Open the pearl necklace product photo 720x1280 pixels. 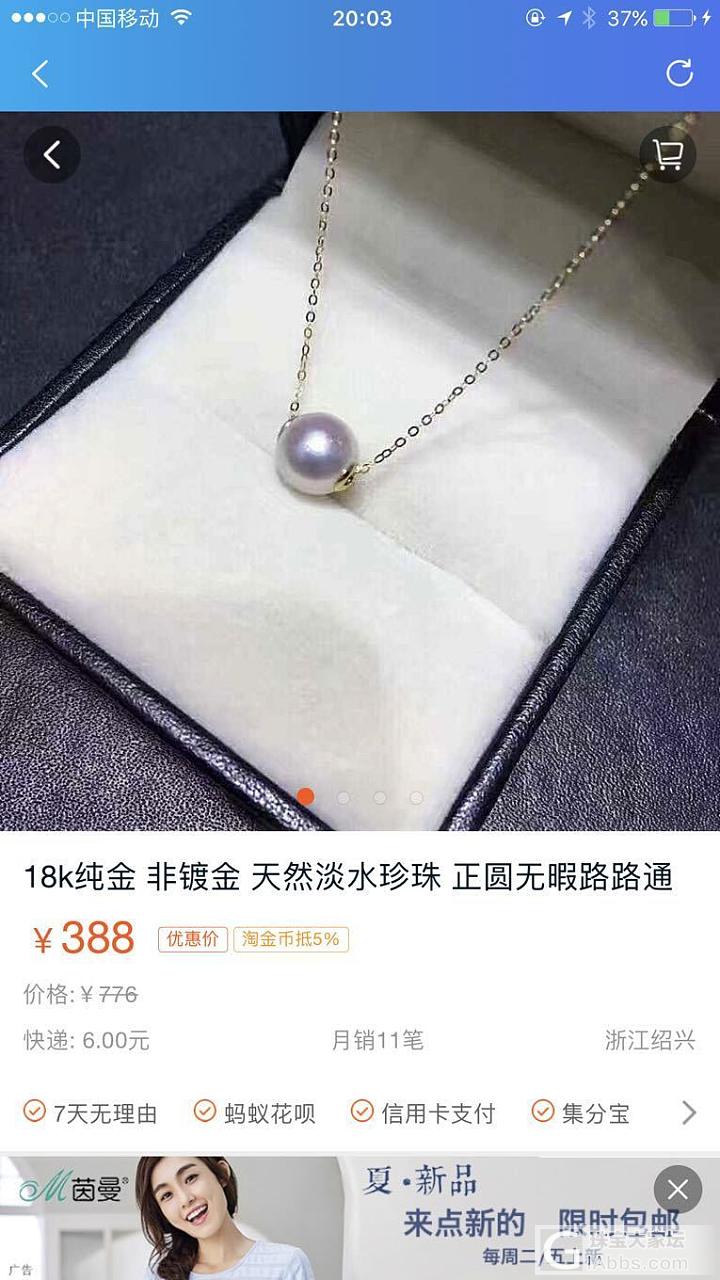(x=360, y=470)
